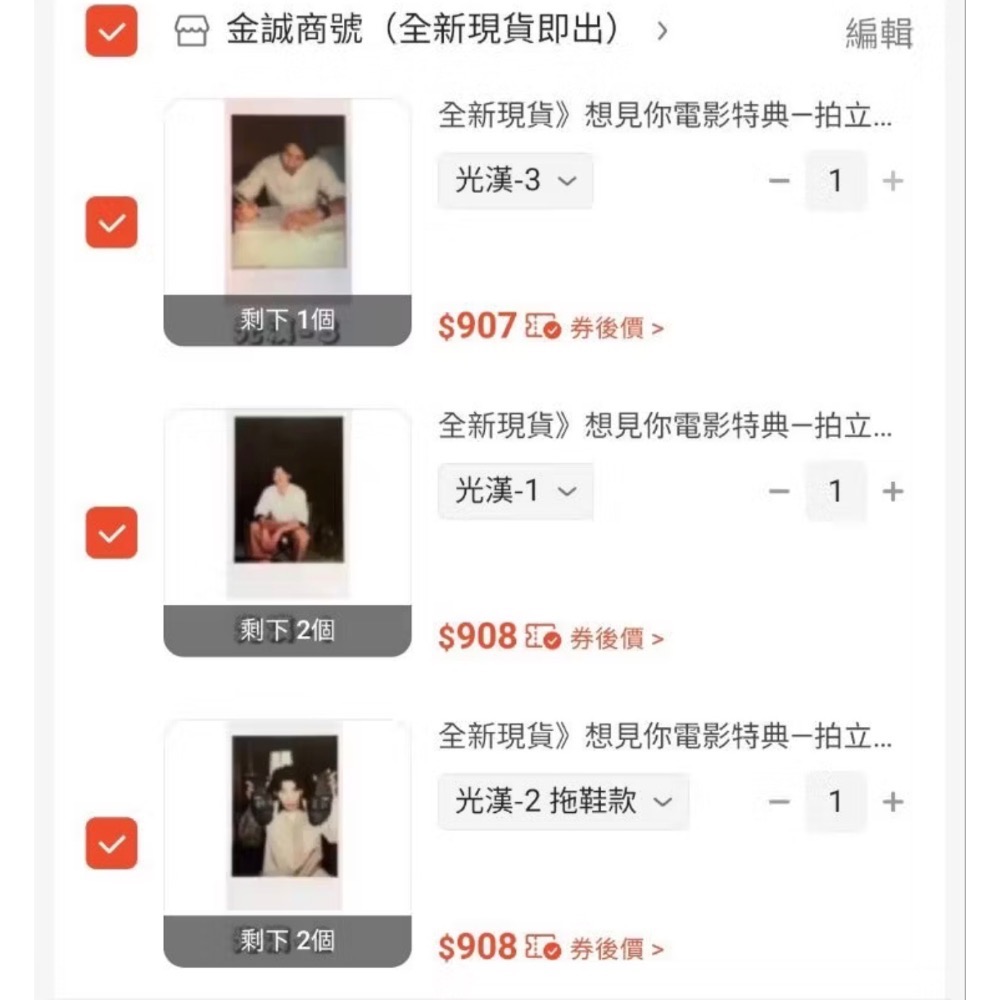View the 券後價 details for the $907 item
The image size is (1000, 1000).
(x=616, y=328)
